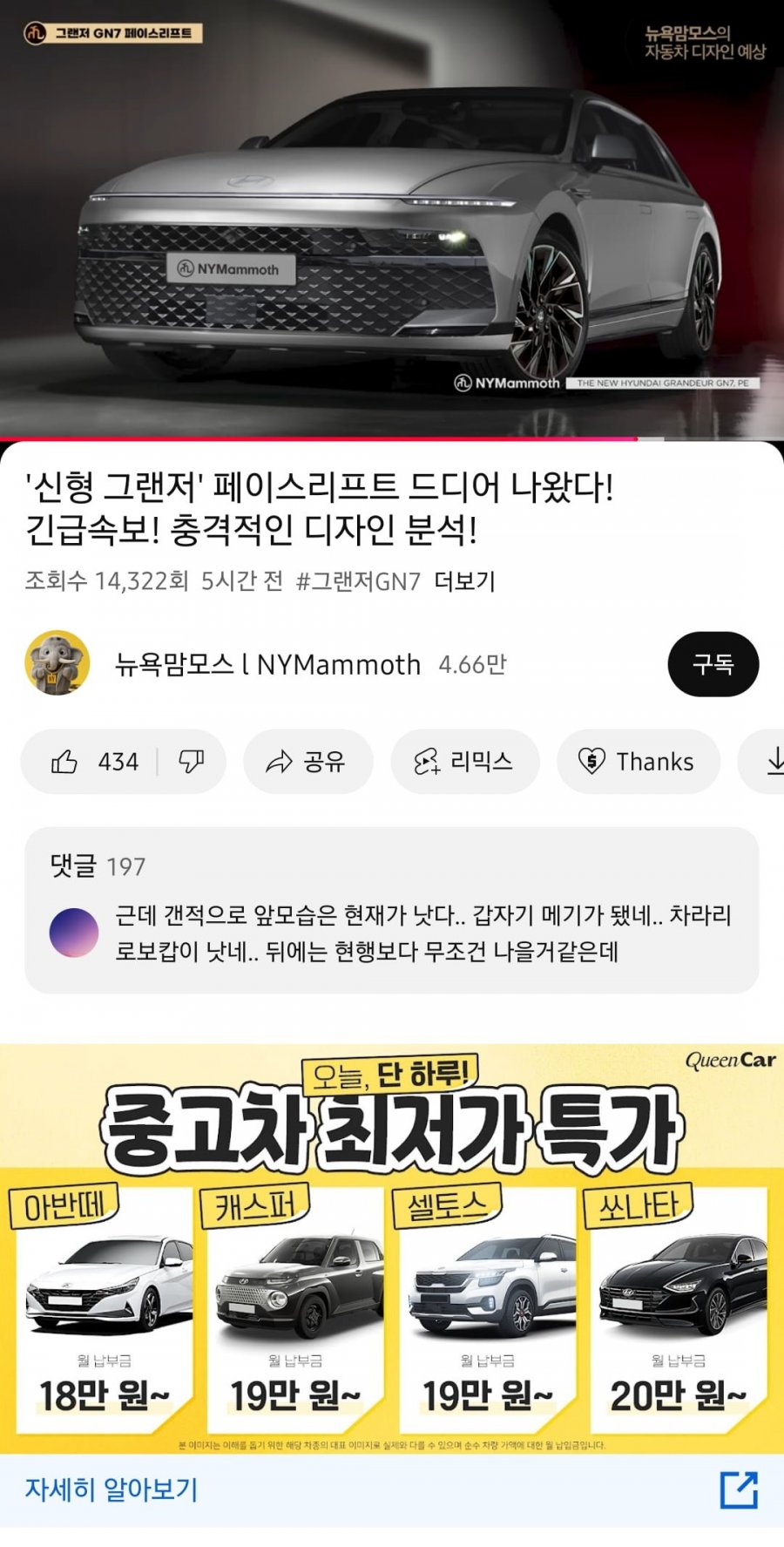Open the QueenCar 중고차 최저가 ad banner
The height and width of the screenshot is (1547, 784).
391,1246
